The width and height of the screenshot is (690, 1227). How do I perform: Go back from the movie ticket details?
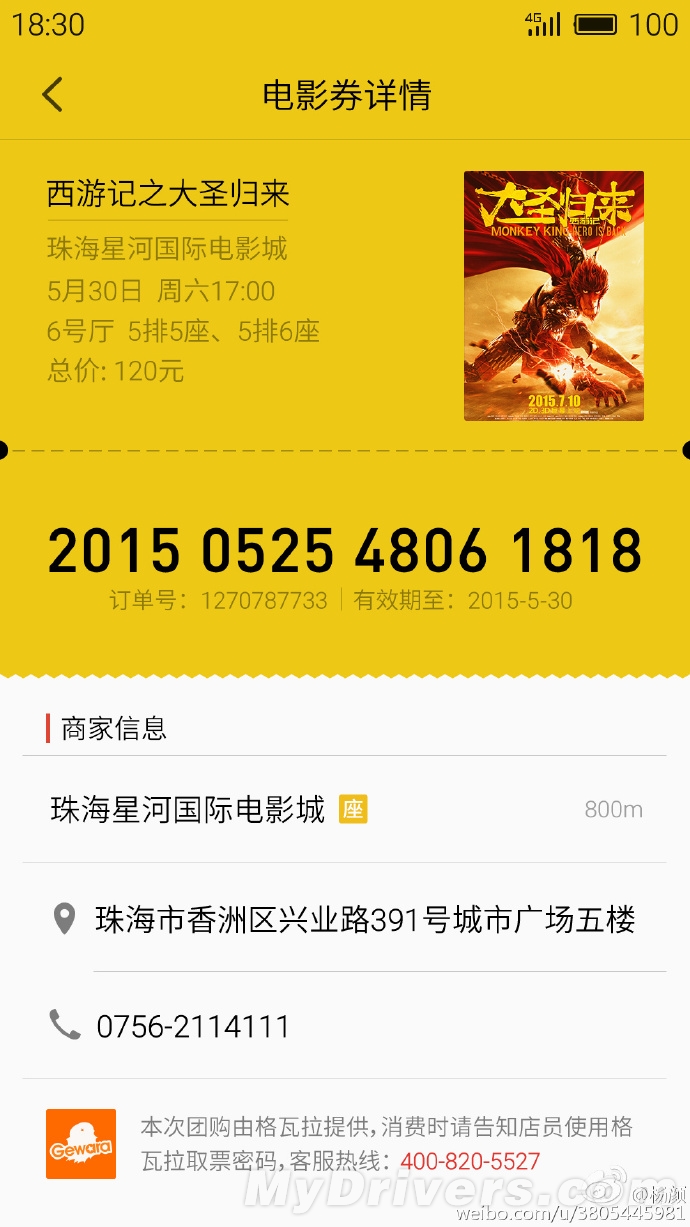pyautogui.click(x=52, y=95)
